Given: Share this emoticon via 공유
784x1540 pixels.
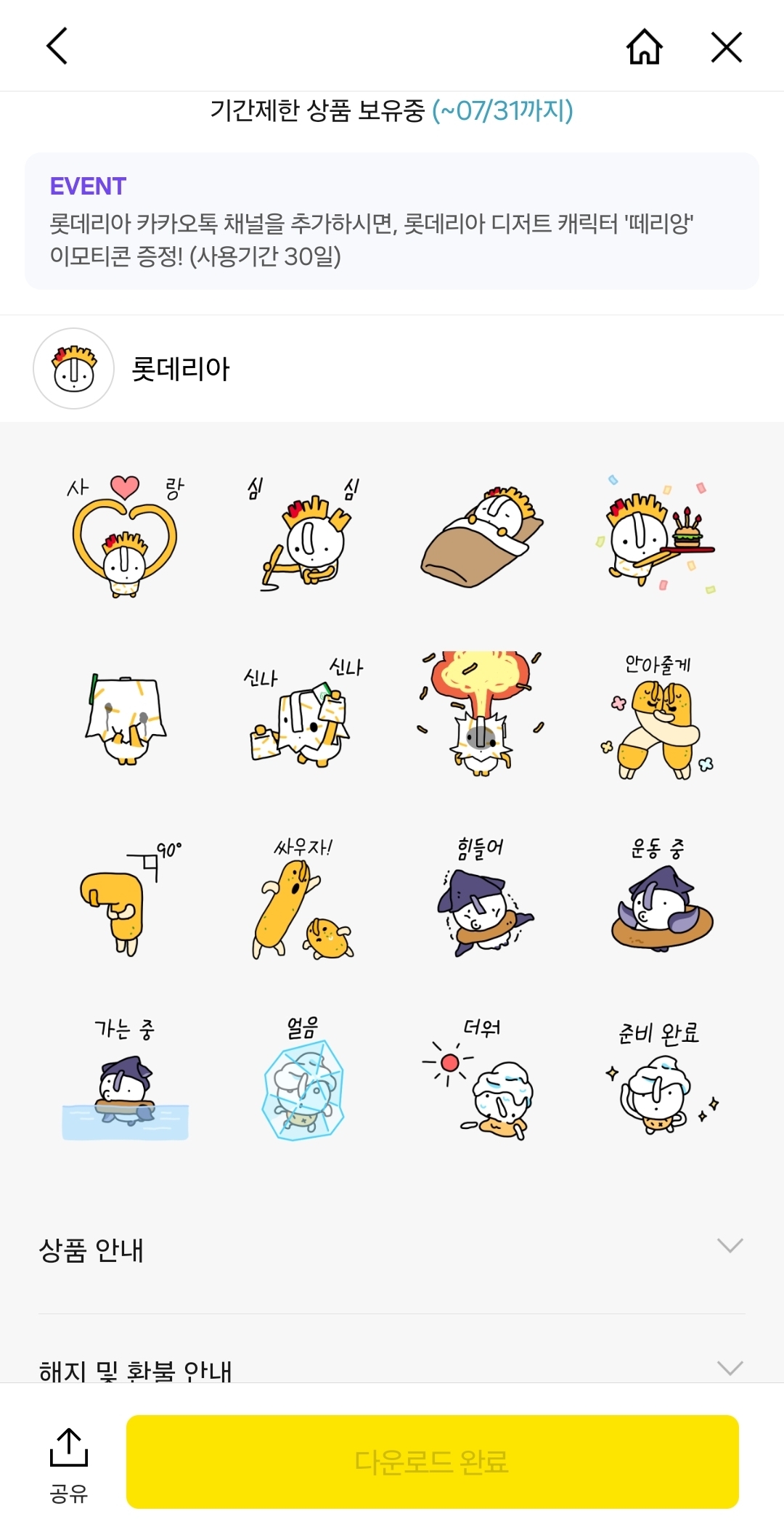Looking at the screenshot, I should pos(69,1465).
